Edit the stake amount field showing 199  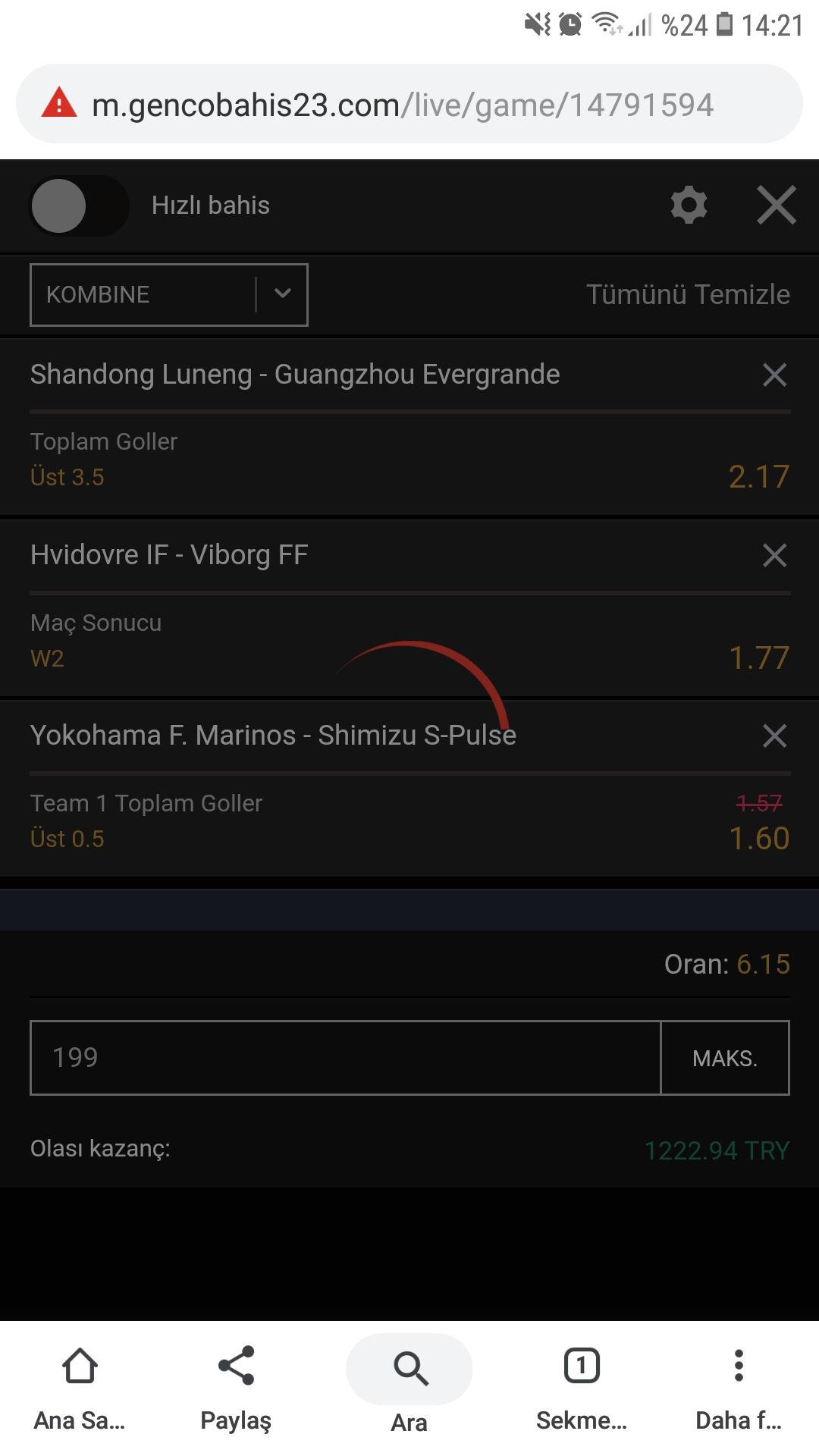tap(346, 1058)
